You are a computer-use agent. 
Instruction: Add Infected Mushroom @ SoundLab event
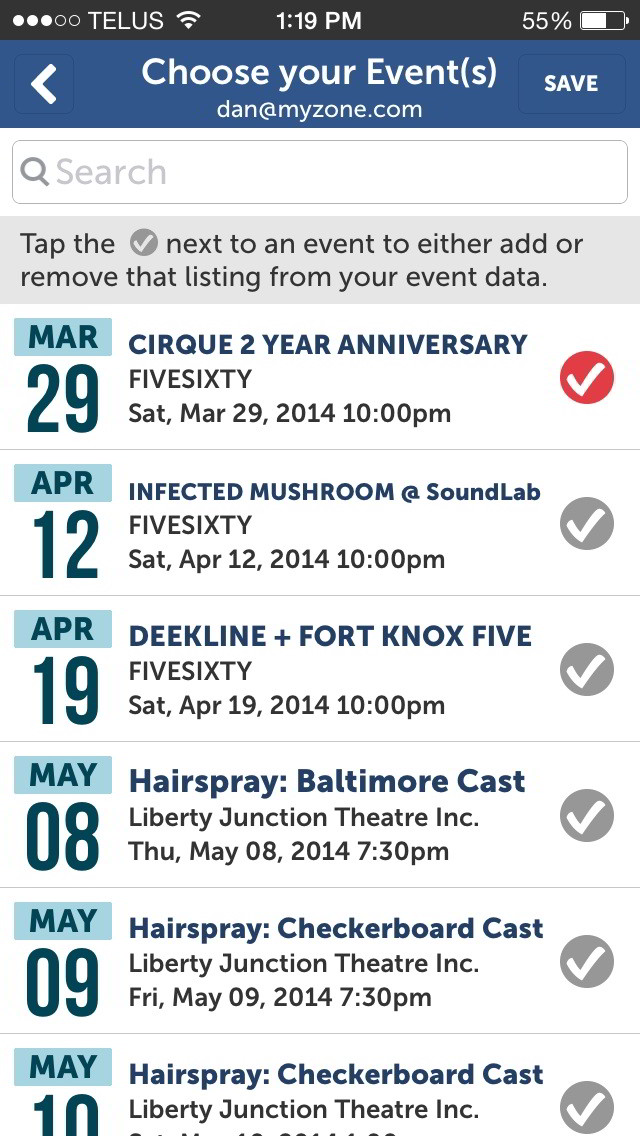click(587, 524)
